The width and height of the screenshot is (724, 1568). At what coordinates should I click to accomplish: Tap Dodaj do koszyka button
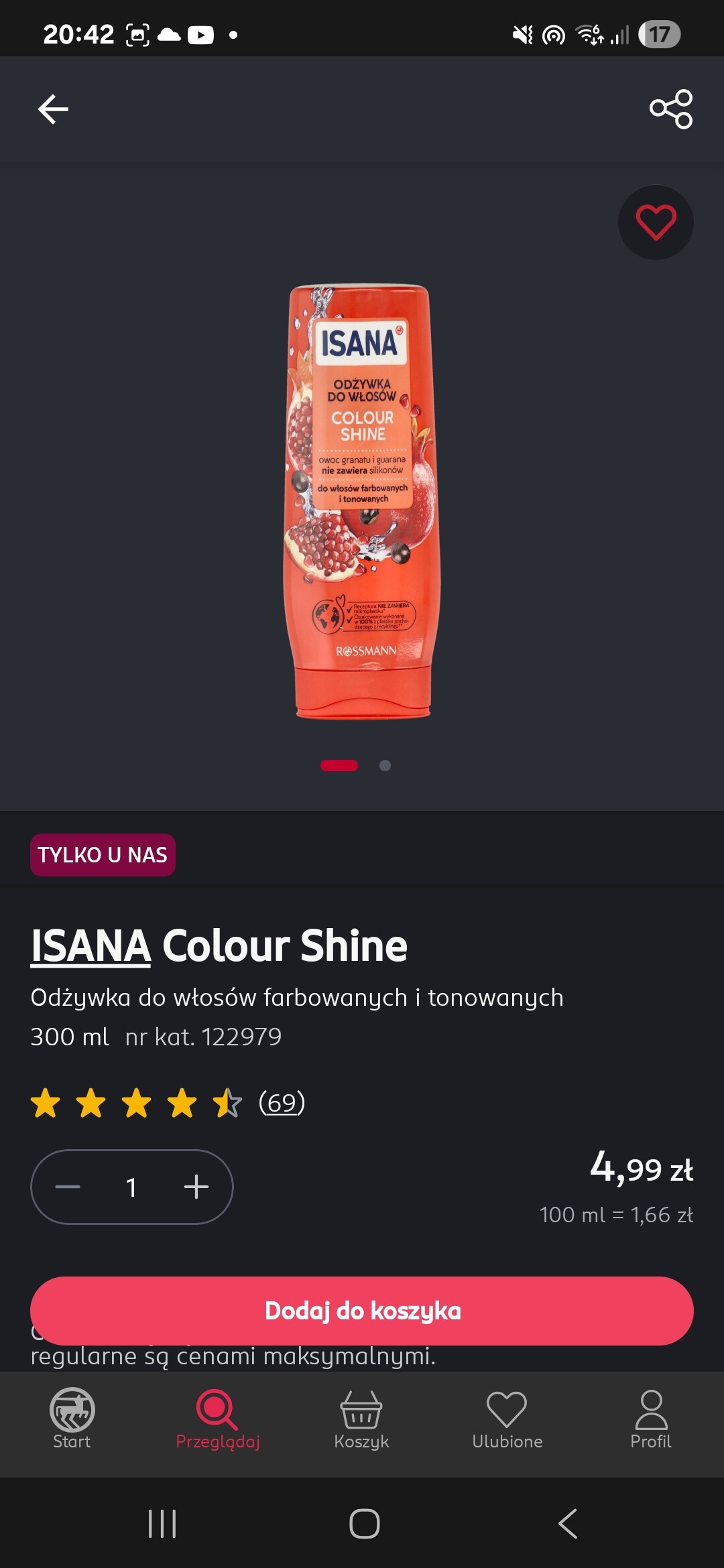pos(362,1311)
